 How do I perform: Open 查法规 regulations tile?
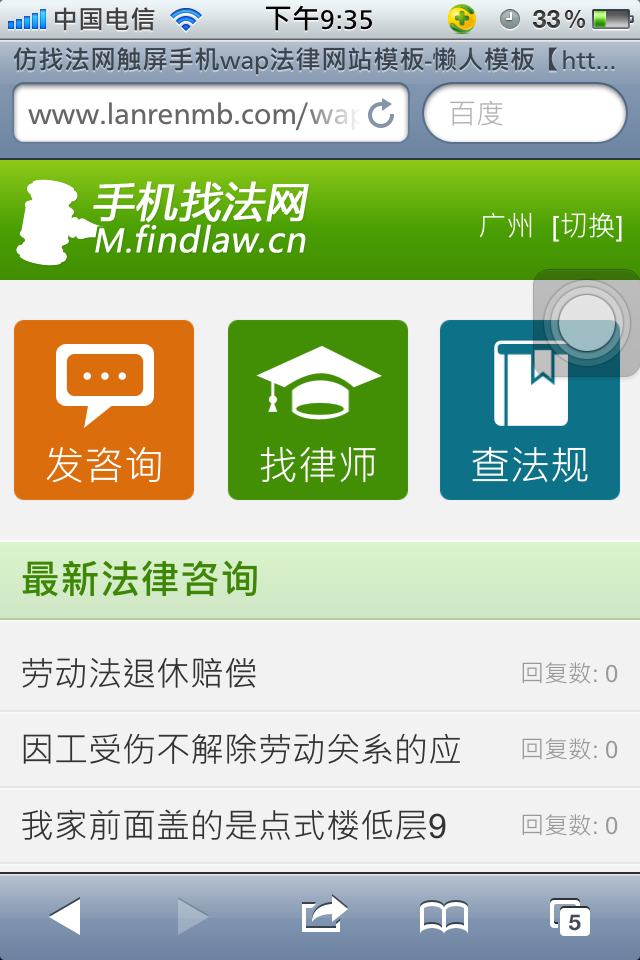pyautogui.click(x=530, y=410)
